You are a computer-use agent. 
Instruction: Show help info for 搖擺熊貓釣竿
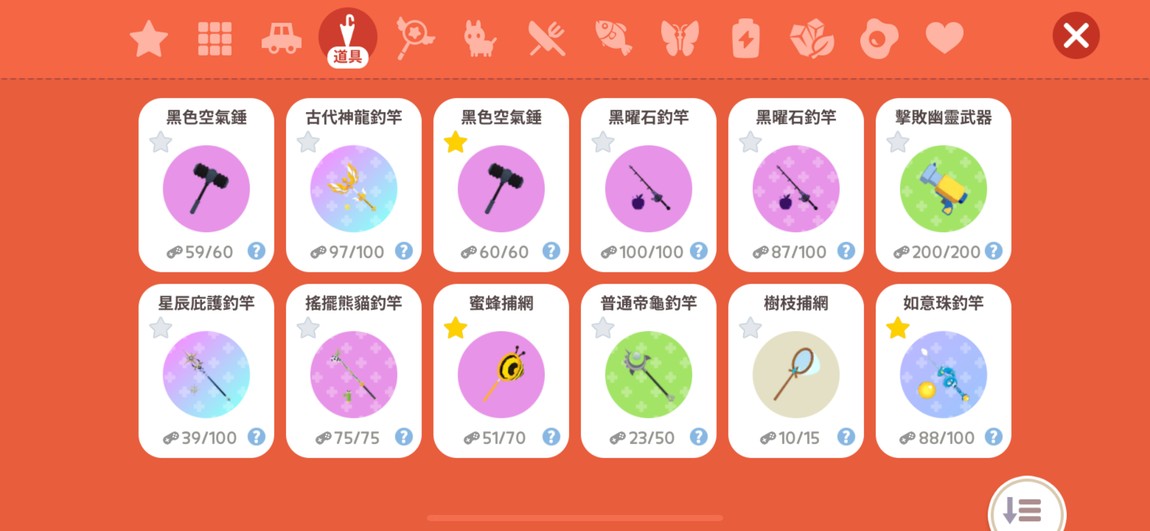[x=404, y=437]
